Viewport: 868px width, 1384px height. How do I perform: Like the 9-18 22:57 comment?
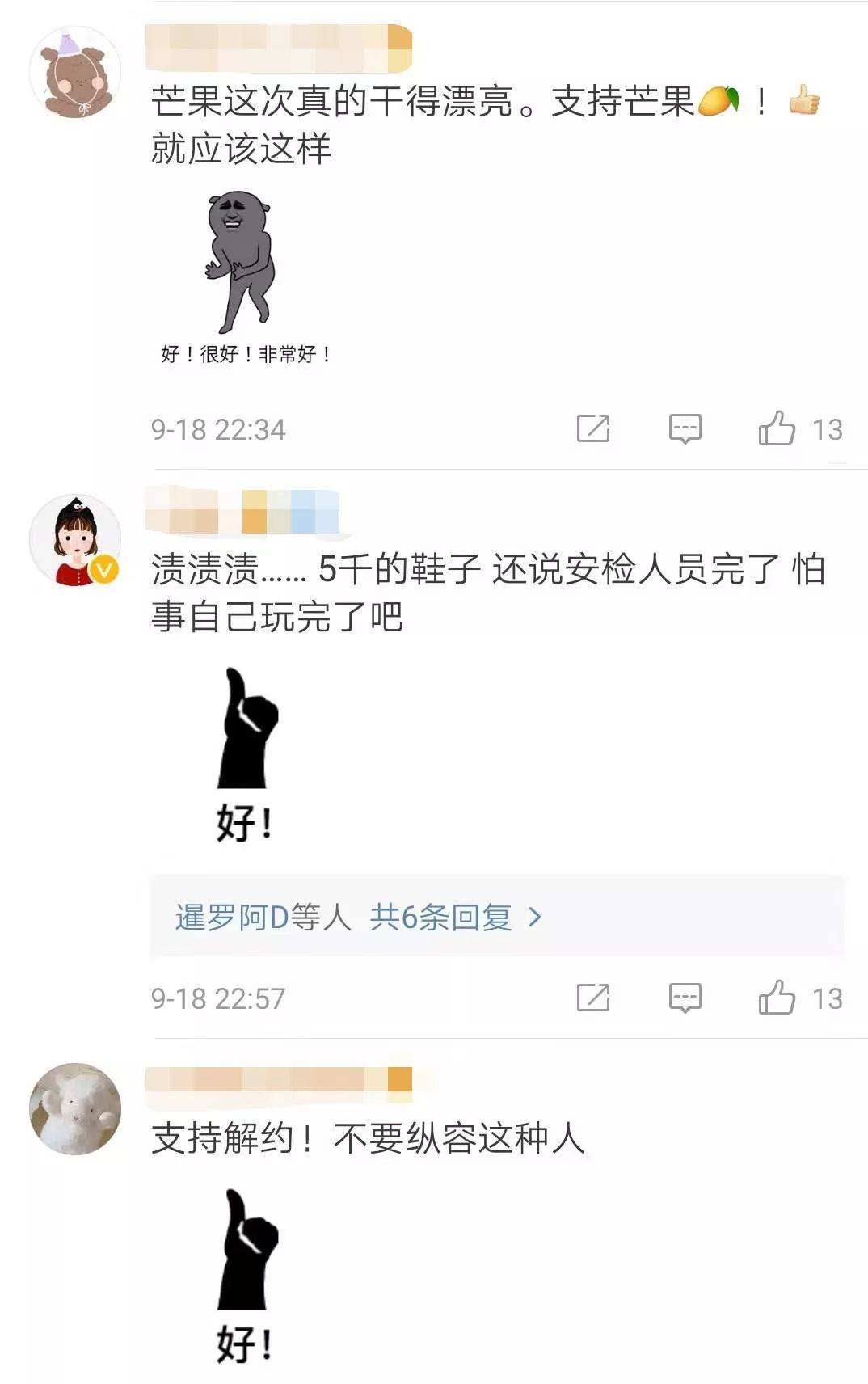(x=777, y=998)
